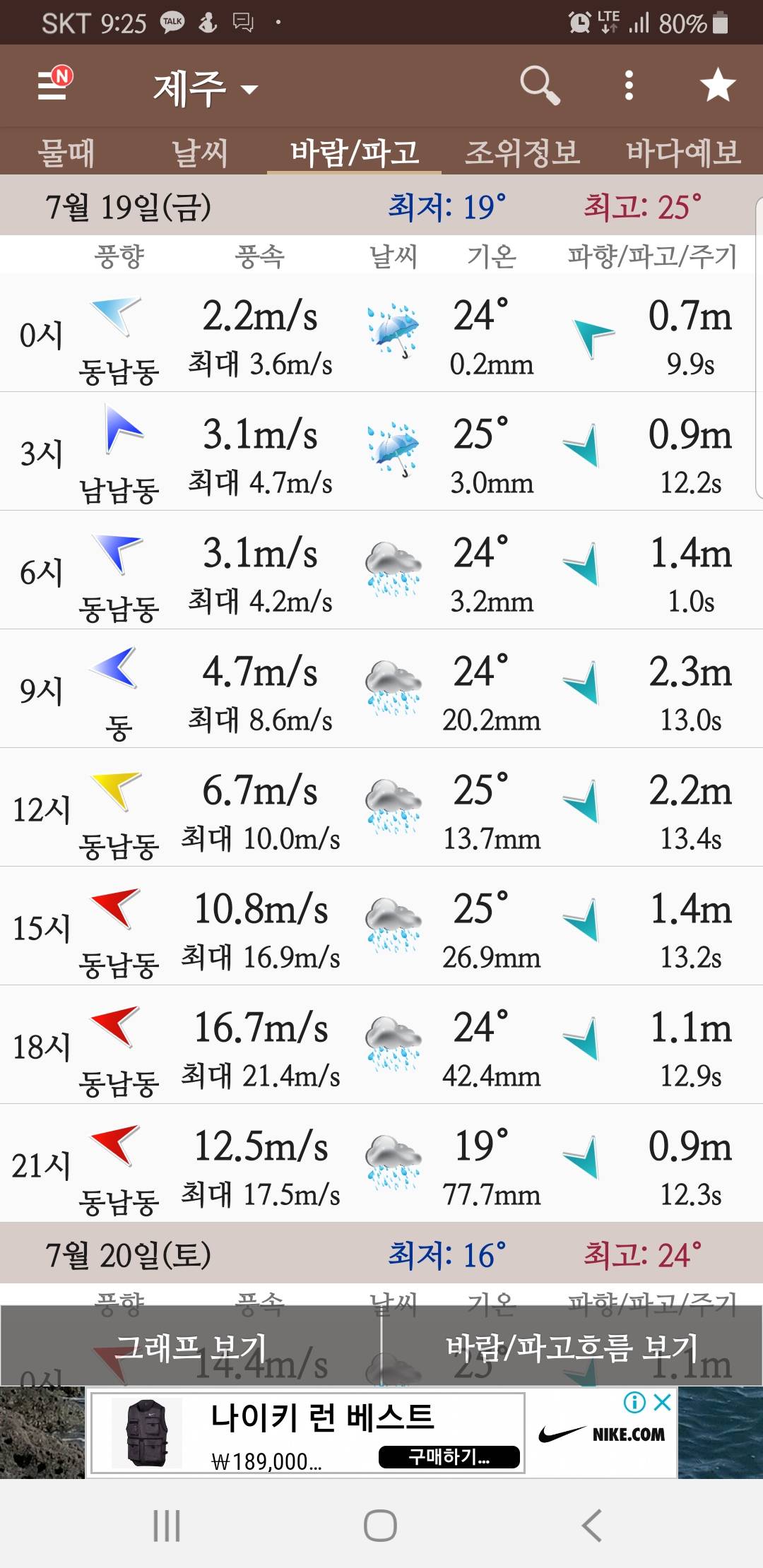The image size is (763, 1568).
Task: Select the 바람/파고 tab
Action: [x=355, y=153]
